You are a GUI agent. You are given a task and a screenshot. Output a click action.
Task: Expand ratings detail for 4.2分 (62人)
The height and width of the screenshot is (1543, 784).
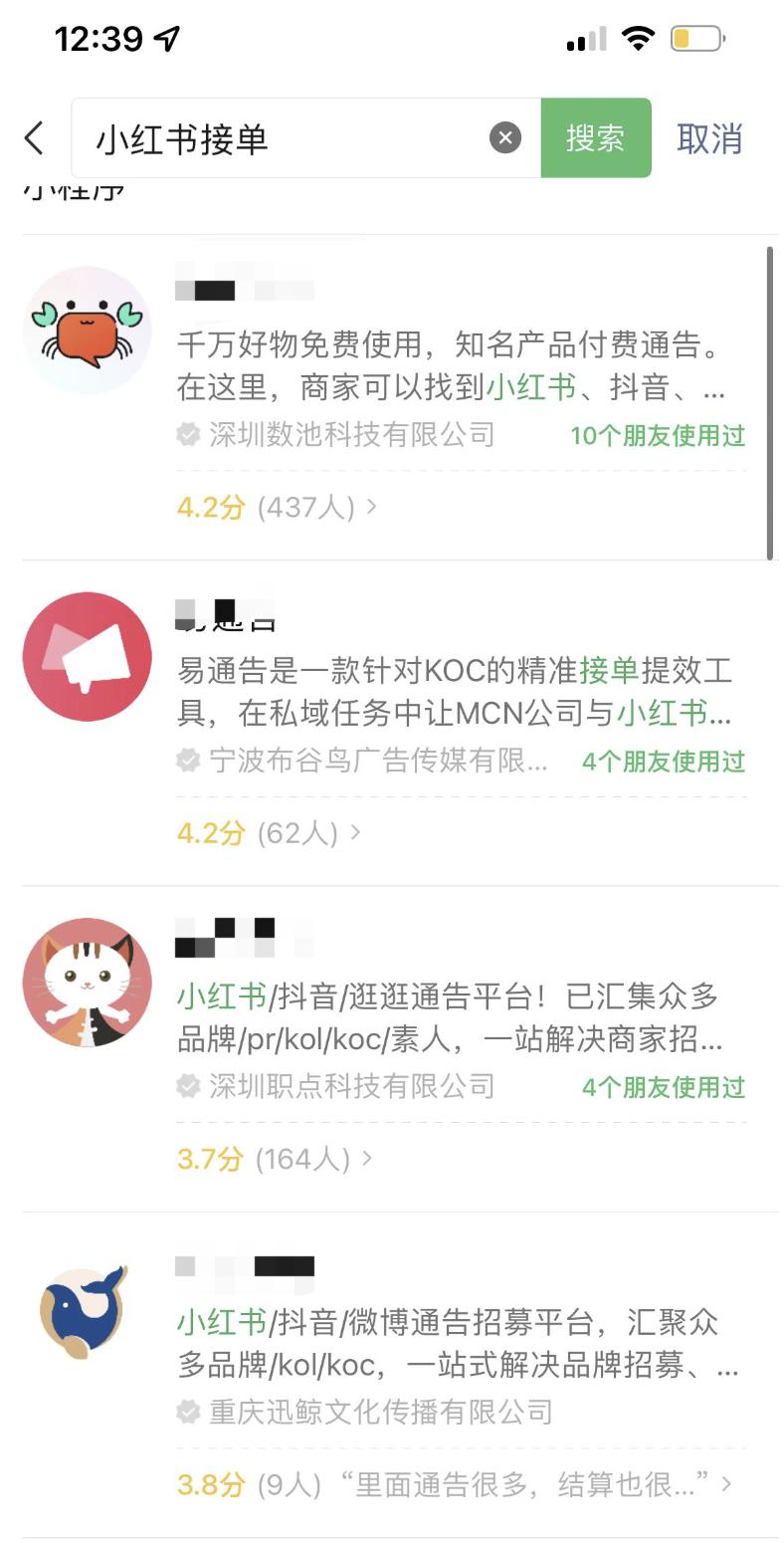(x=259, y=832)
